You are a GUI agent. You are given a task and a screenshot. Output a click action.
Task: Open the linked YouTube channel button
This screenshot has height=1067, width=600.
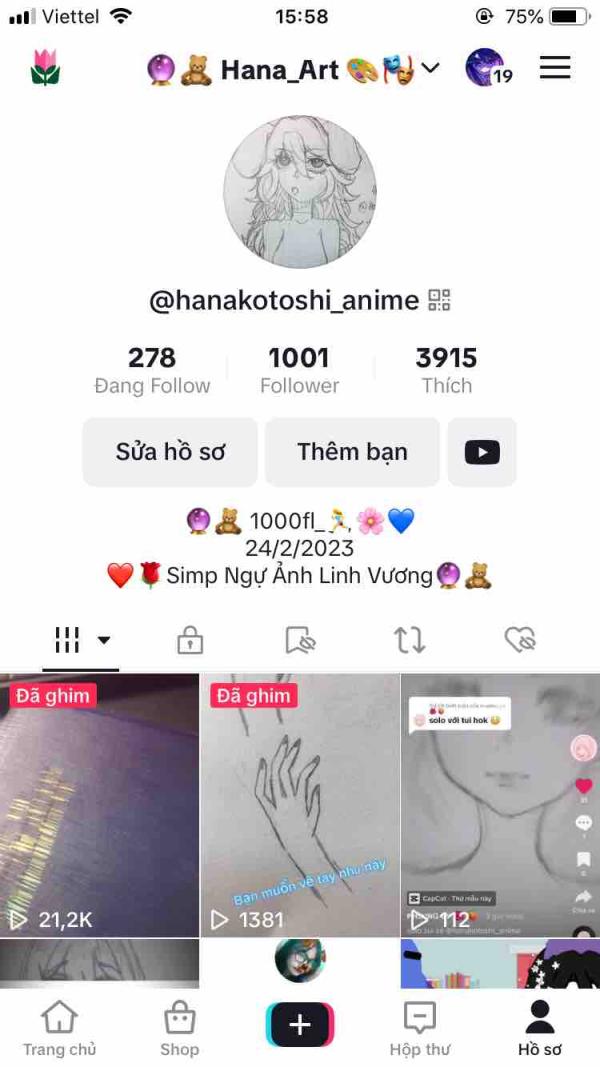click(482, 452)
